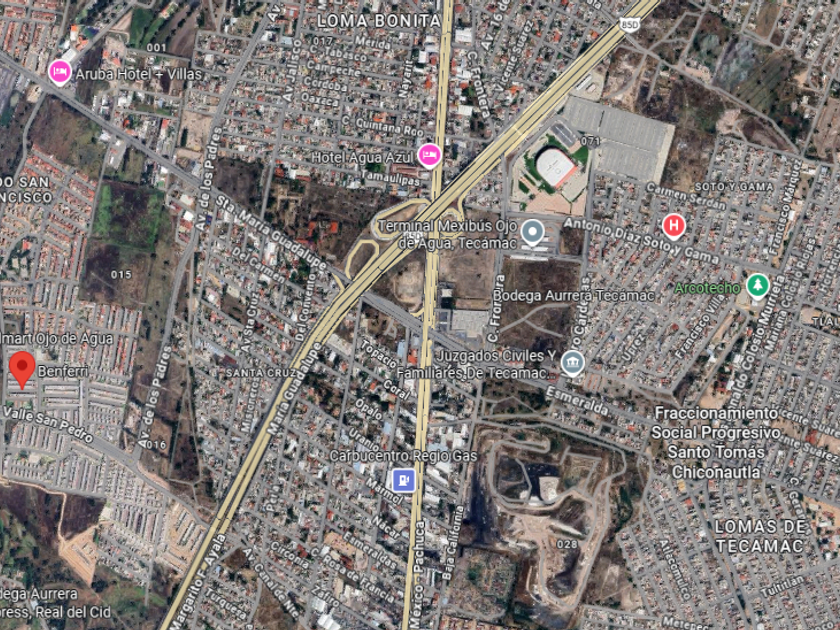Open the Aruba Hotel + Villas marker

coord(59,72)
